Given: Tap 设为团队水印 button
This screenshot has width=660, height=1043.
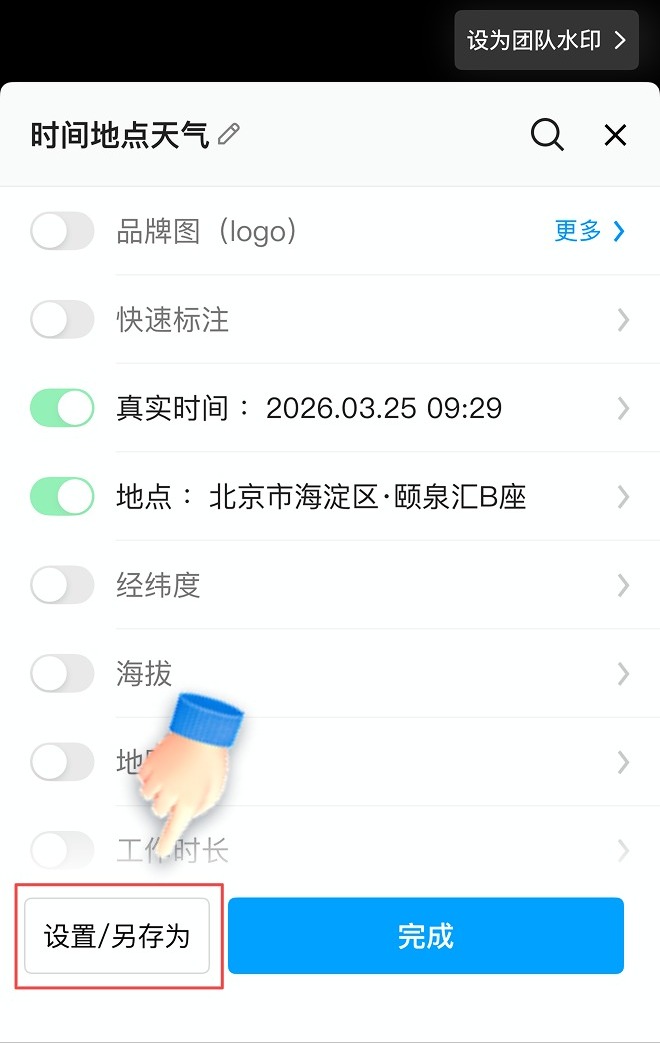Looking at the screenshot, I should (546, 40).
